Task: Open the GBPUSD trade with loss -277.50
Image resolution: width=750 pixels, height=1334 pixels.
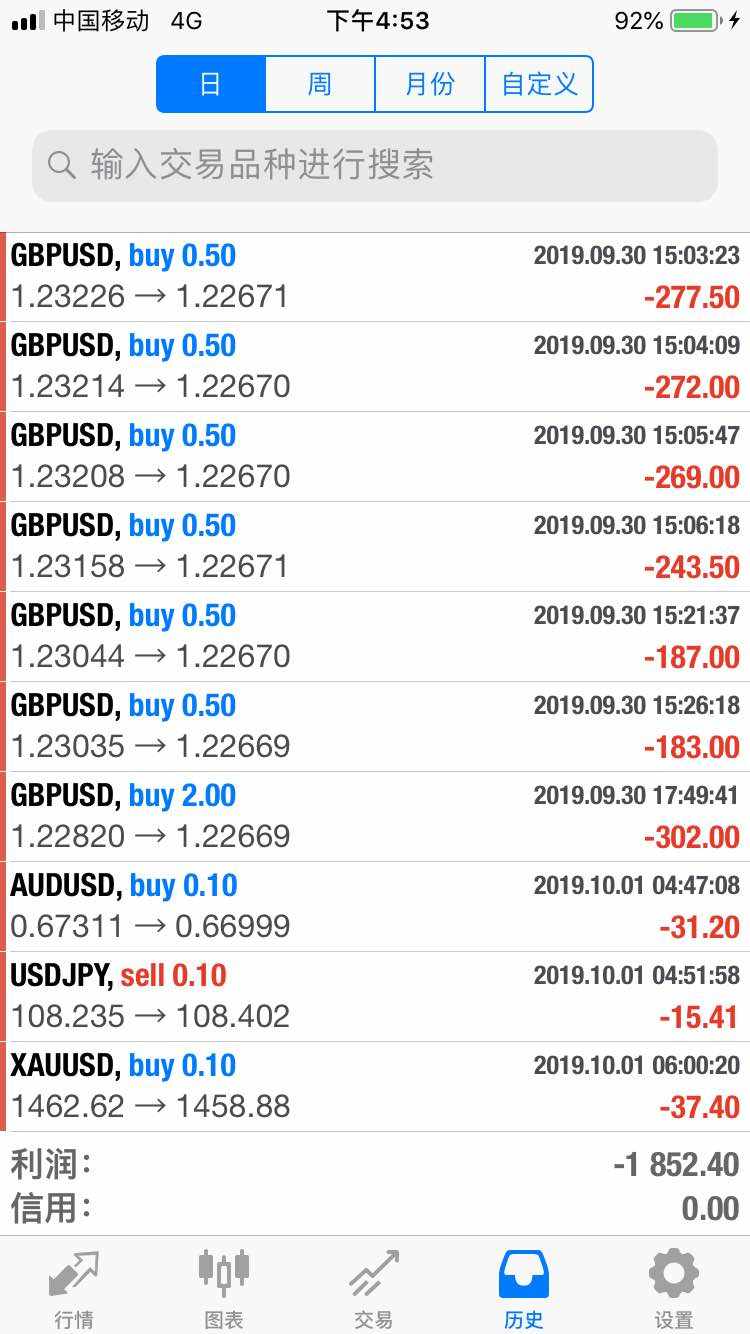Action: (x=375, y=277)
